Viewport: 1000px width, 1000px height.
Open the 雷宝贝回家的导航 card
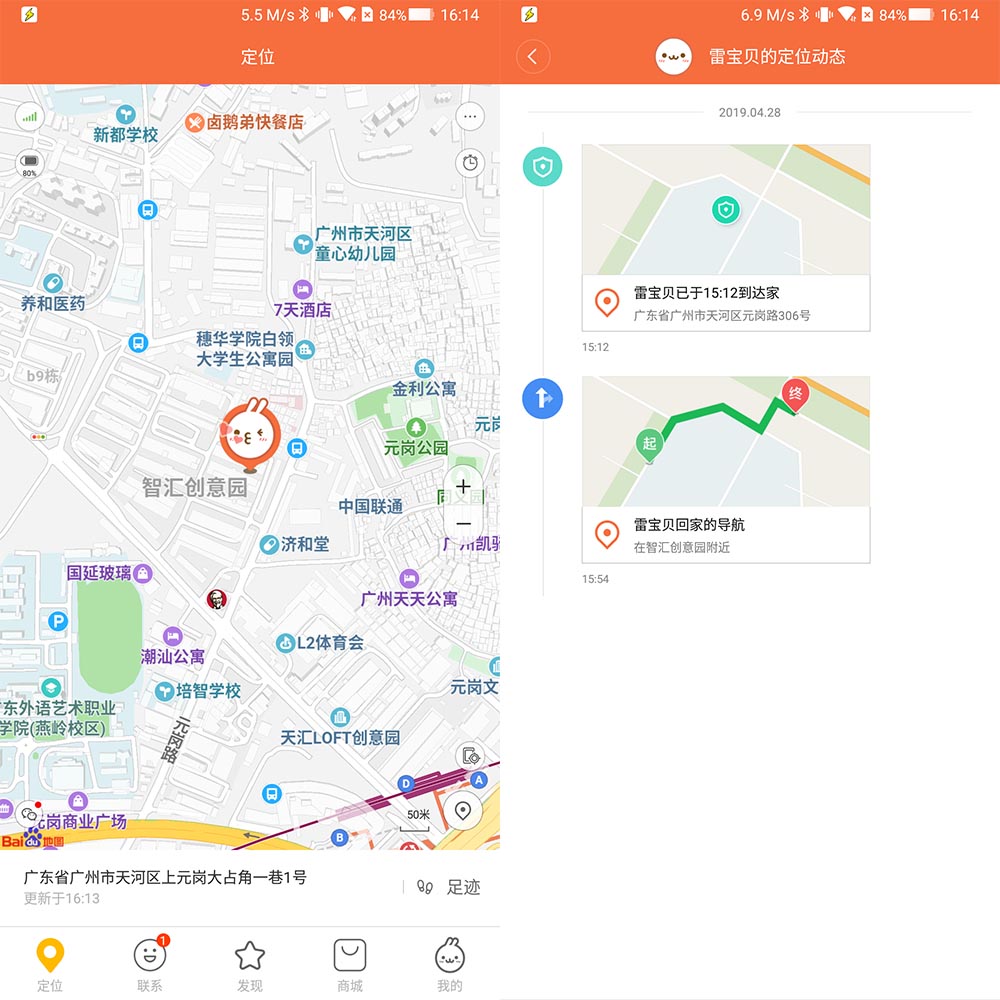pos(725,469)
